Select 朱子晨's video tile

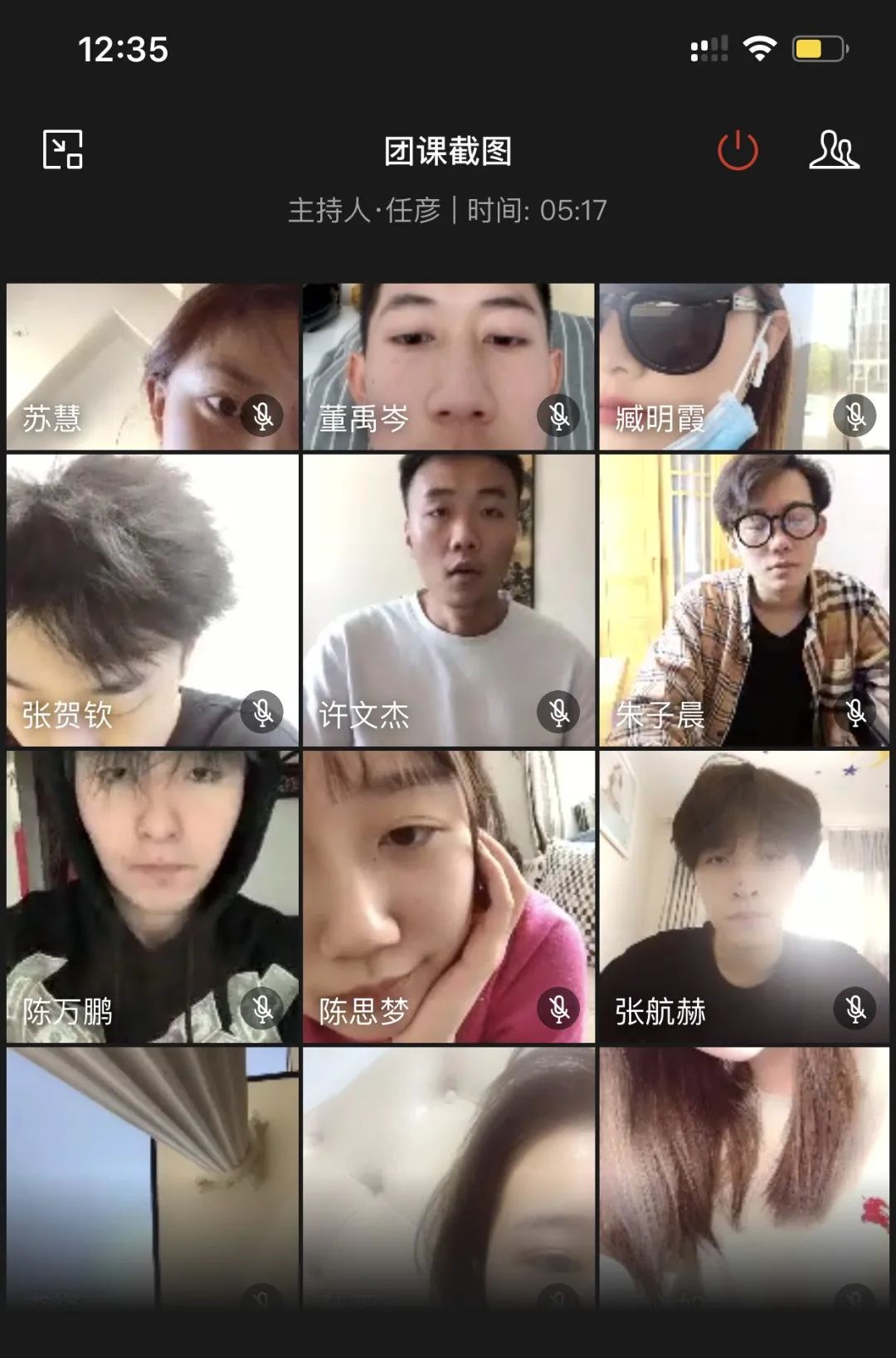click(744, 599)
